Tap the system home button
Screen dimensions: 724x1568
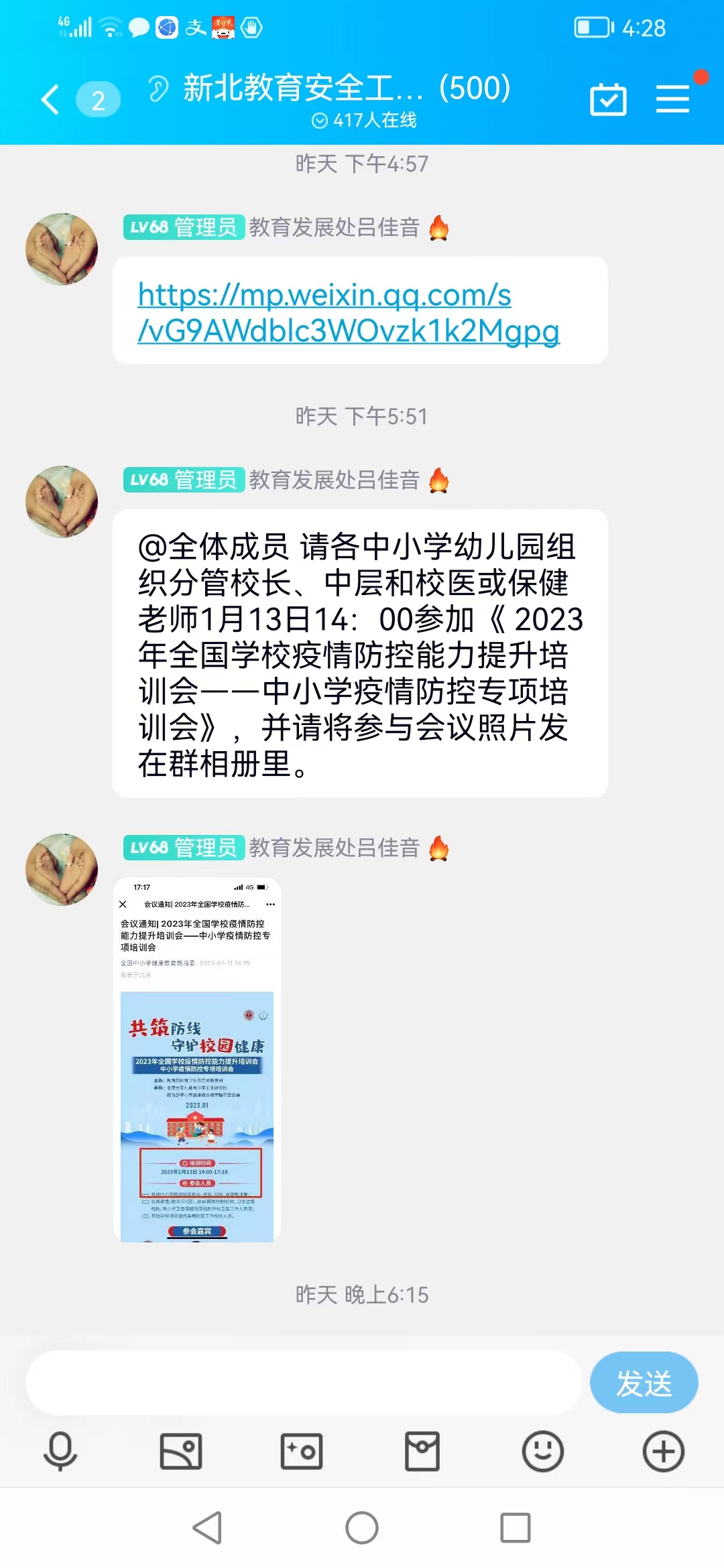(362, 1528)
